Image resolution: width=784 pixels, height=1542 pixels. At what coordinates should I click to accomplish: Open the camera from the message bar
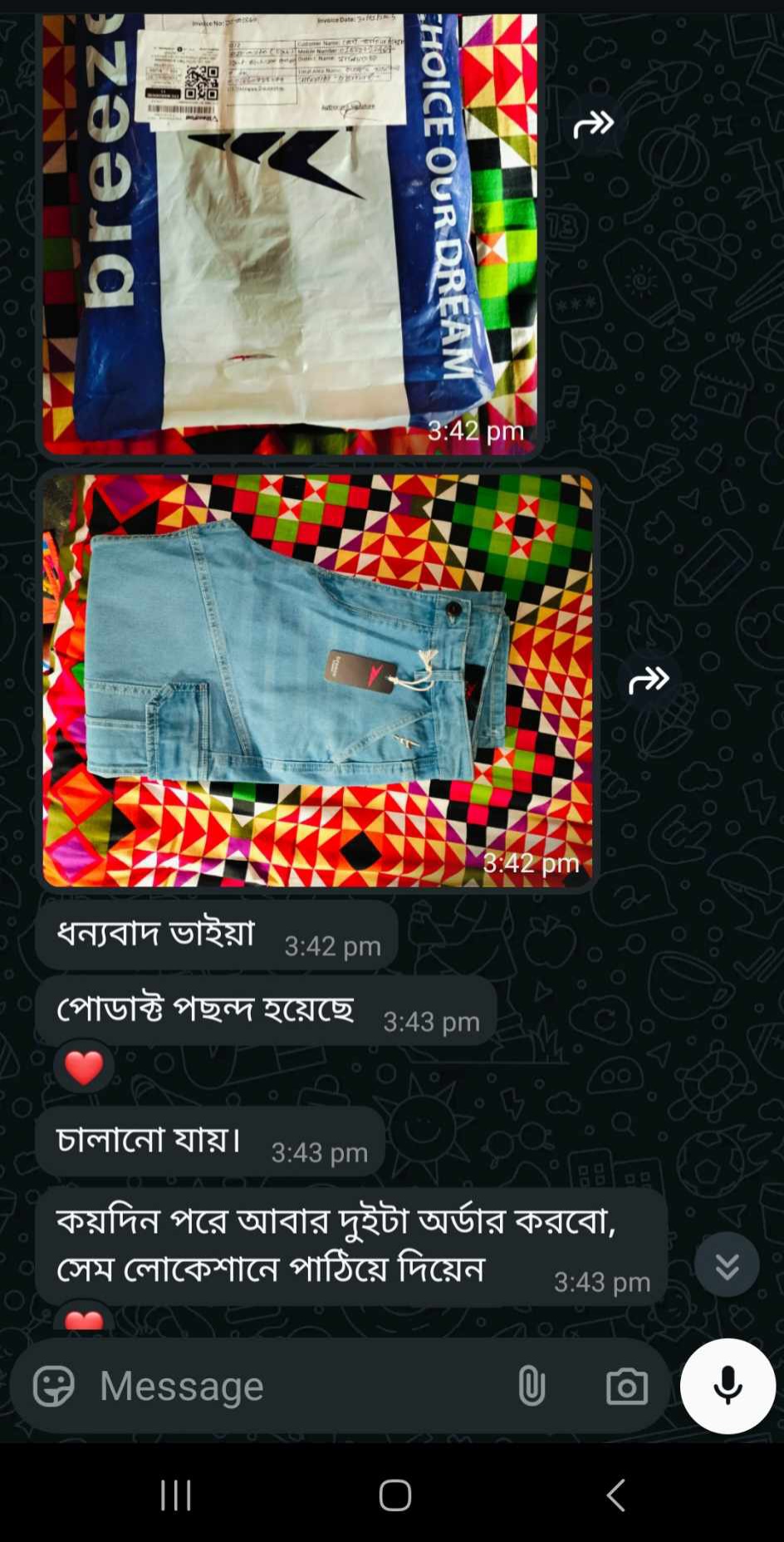[627, 1386]
